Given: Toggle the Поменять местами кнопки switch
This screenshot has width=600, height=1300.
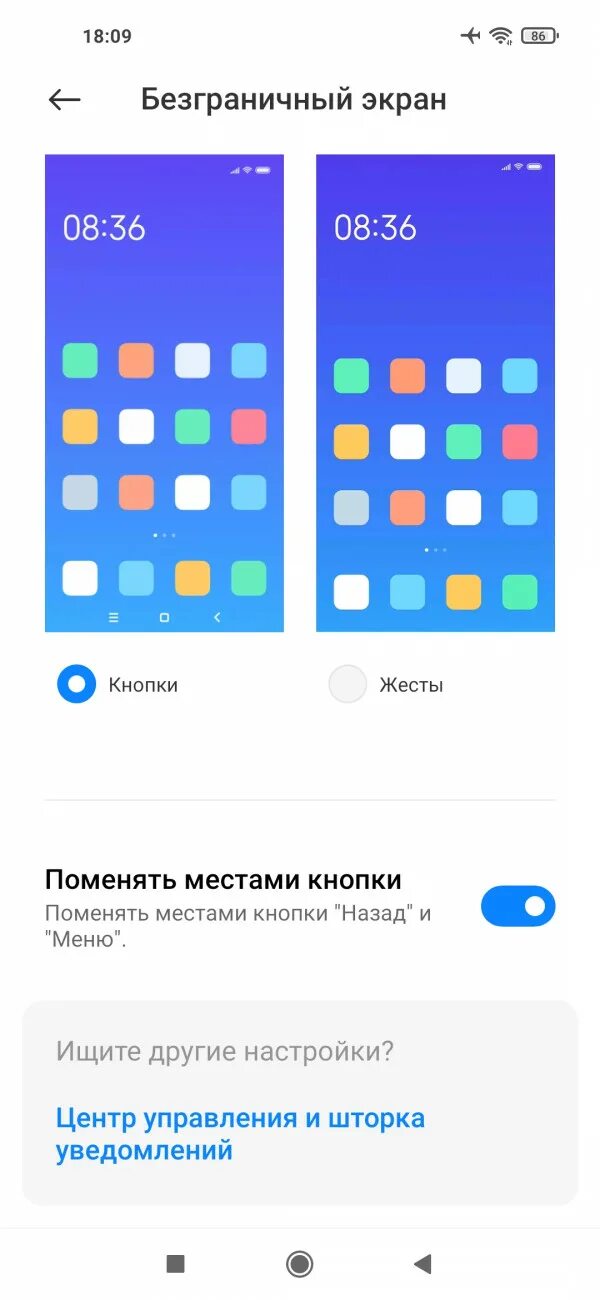Looking at the screenshot, I should 517,906.
